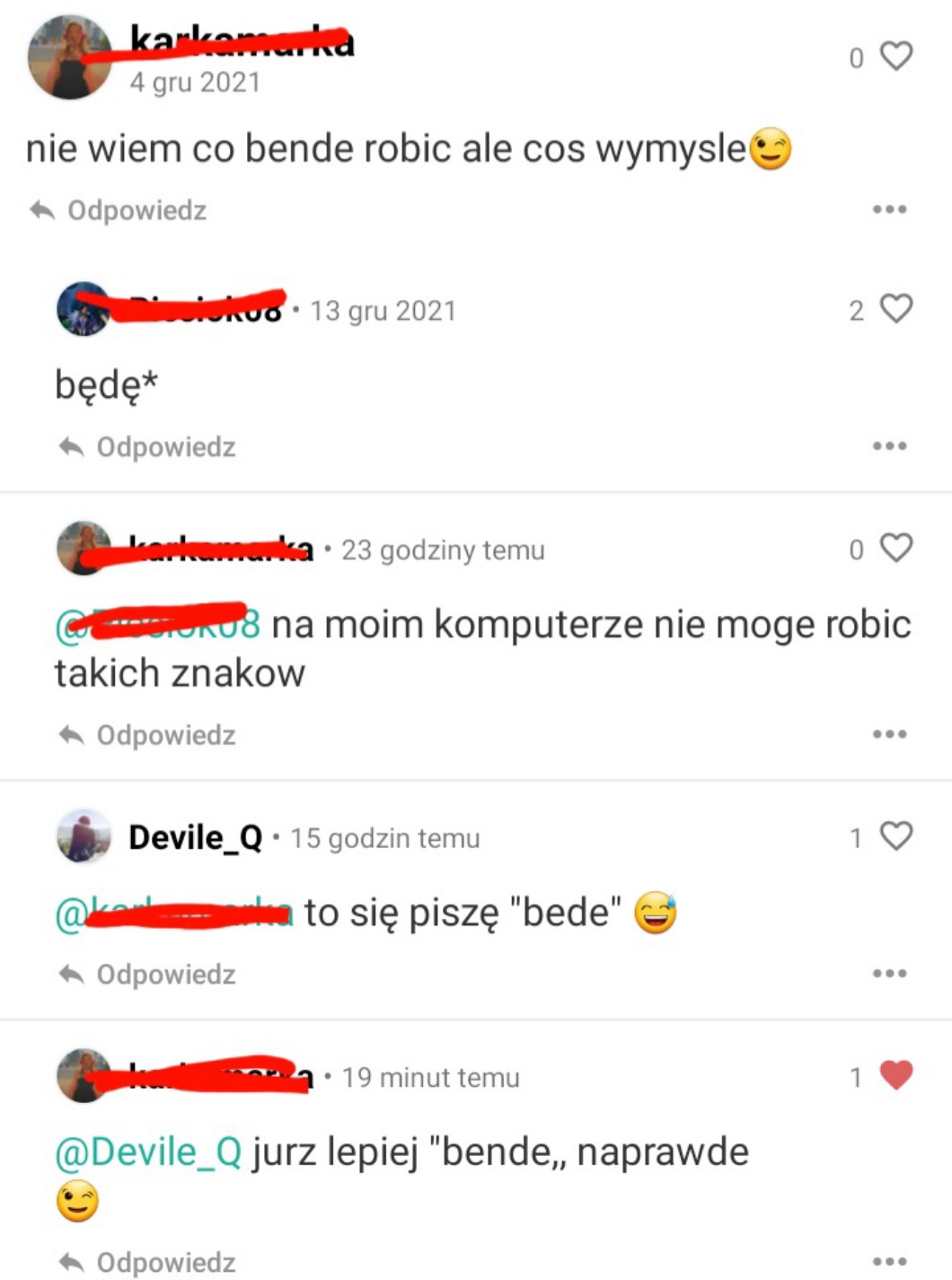Reply to the 19 minut temu comment
952x1280 pixels.
click(147, 1262)
